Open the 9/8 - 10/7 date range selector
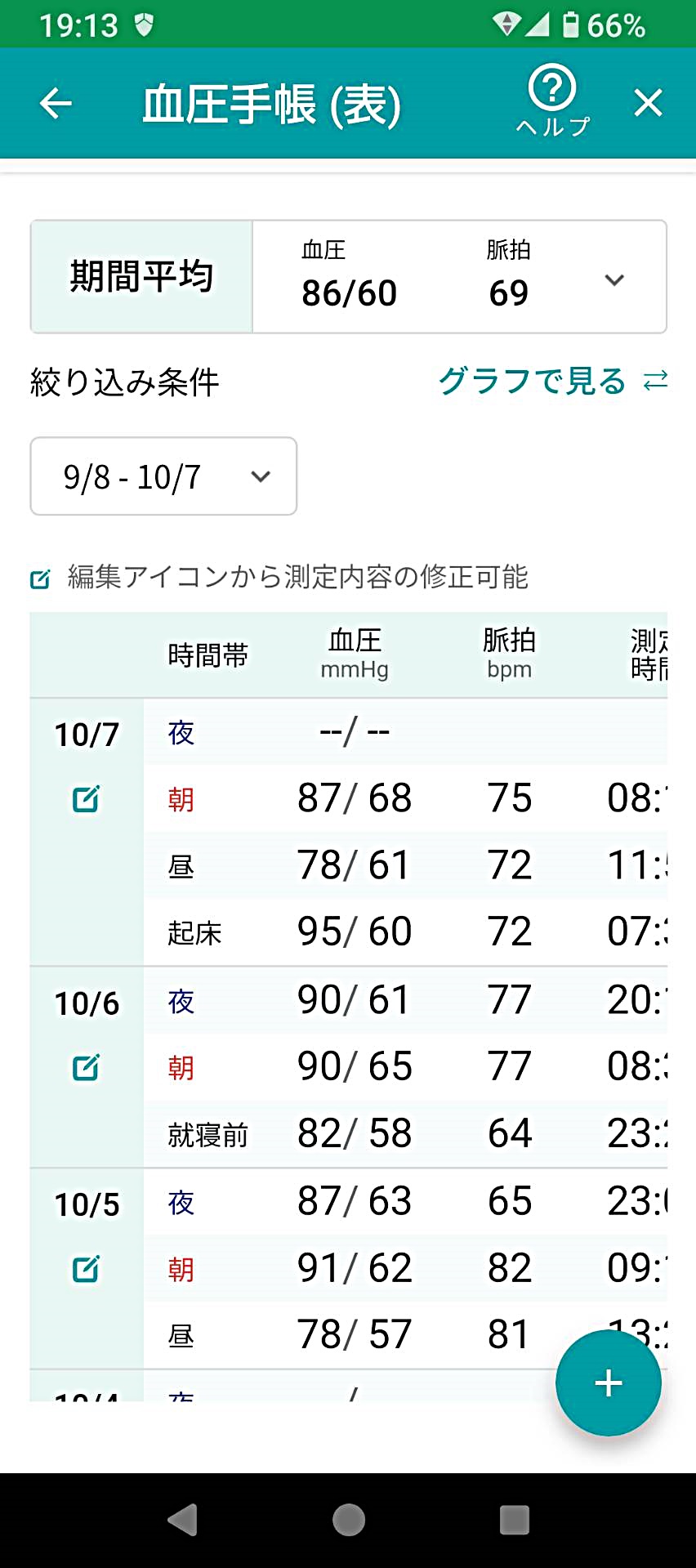 (163, 476)
